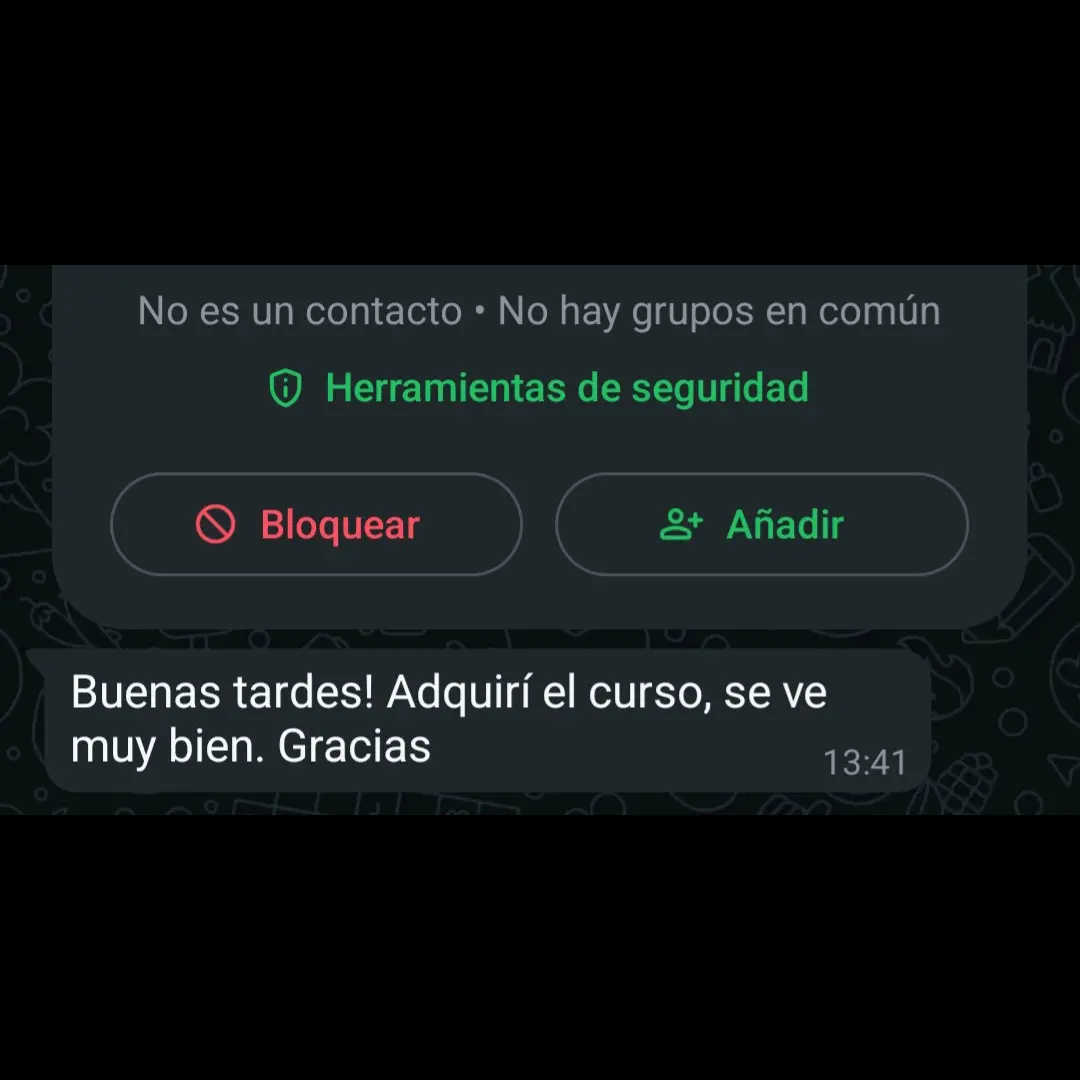Block this unknown contact

pos(316,525)
